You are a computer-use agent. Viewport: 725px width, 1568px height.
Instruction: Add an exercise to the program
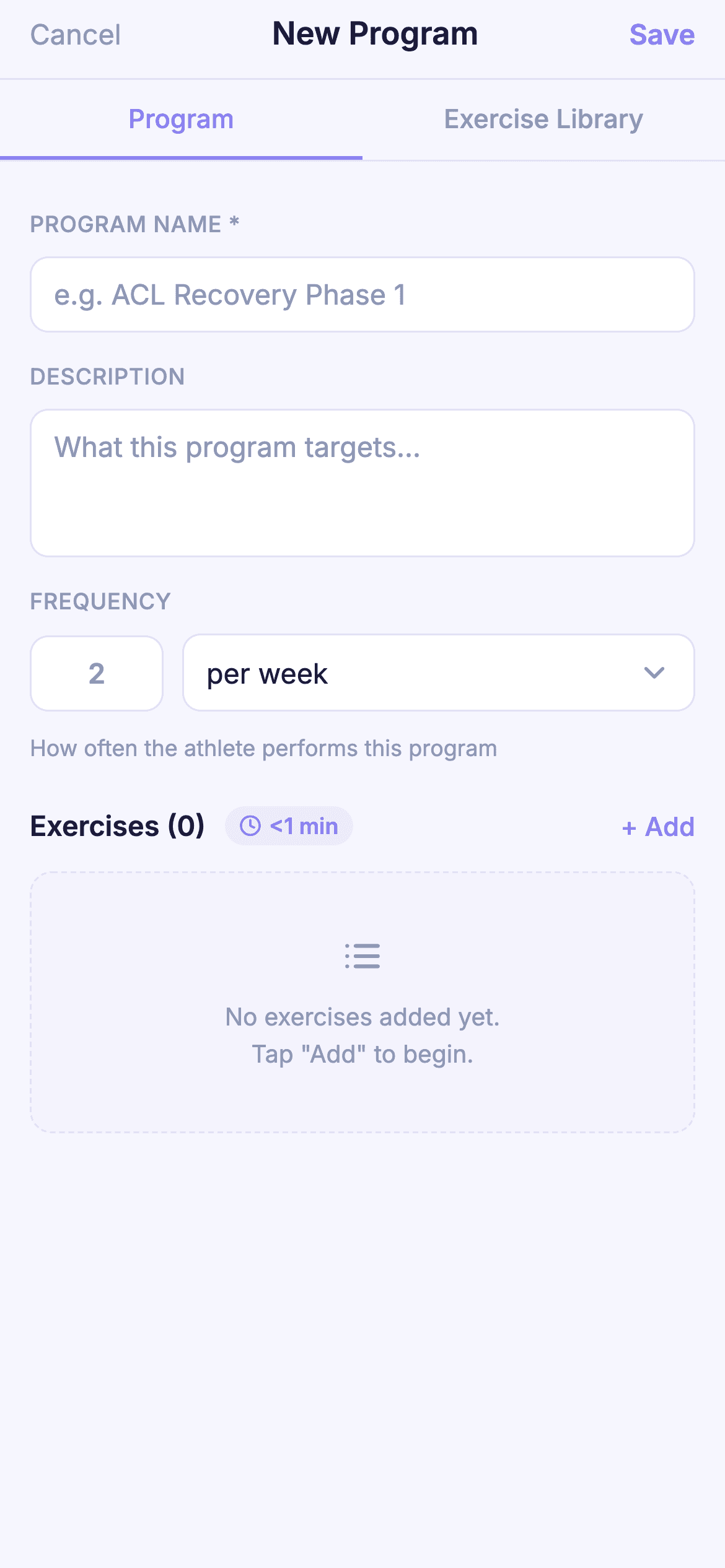click(x=658, y=827)
